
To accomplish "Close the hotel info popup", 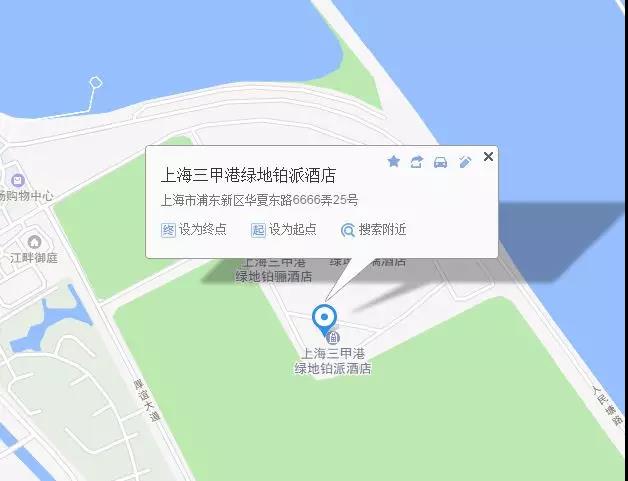I will (488, 157).
